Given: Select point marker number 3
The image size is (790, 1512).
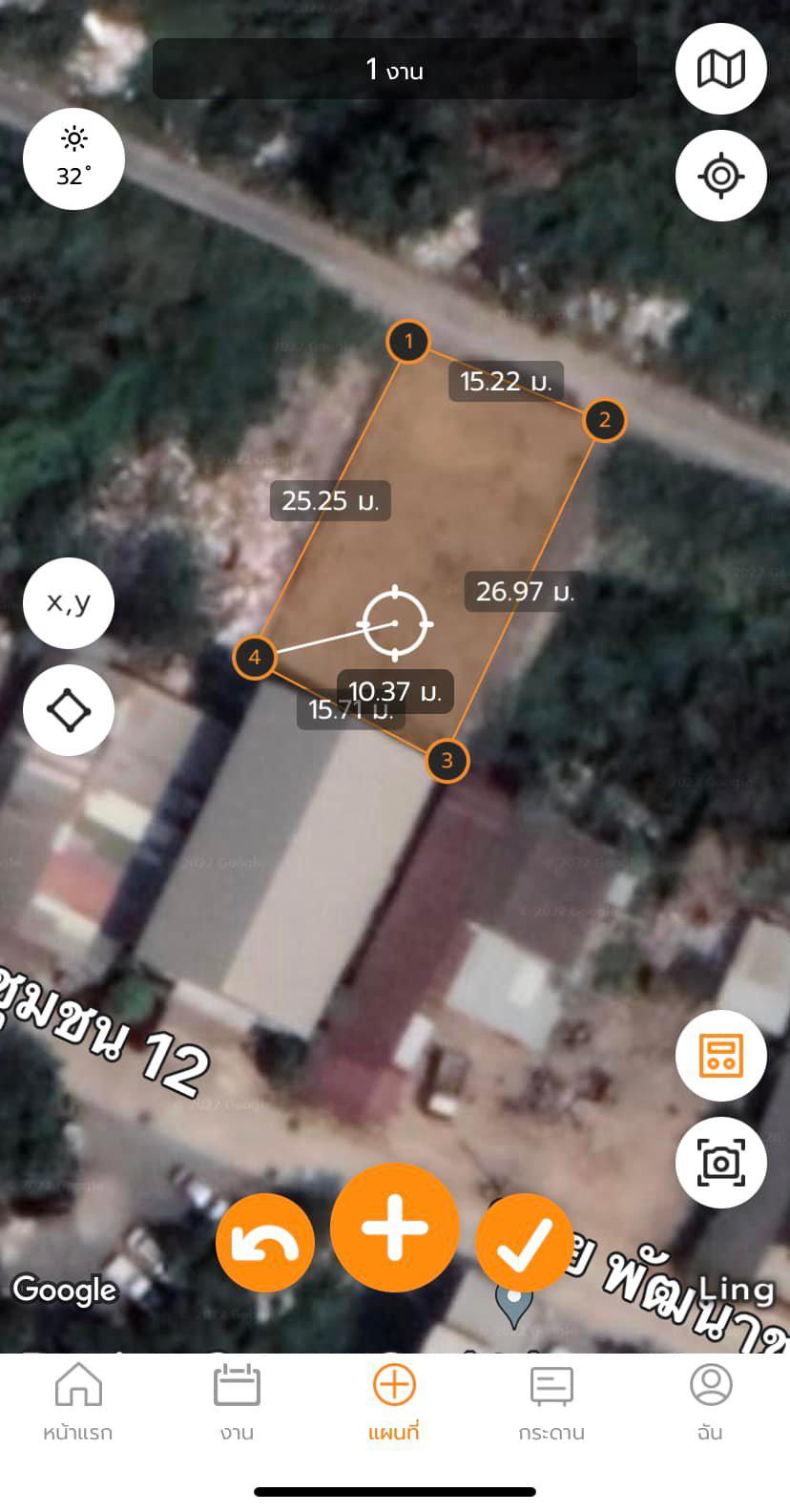Looking at the screenshot, I should [447, 761].
